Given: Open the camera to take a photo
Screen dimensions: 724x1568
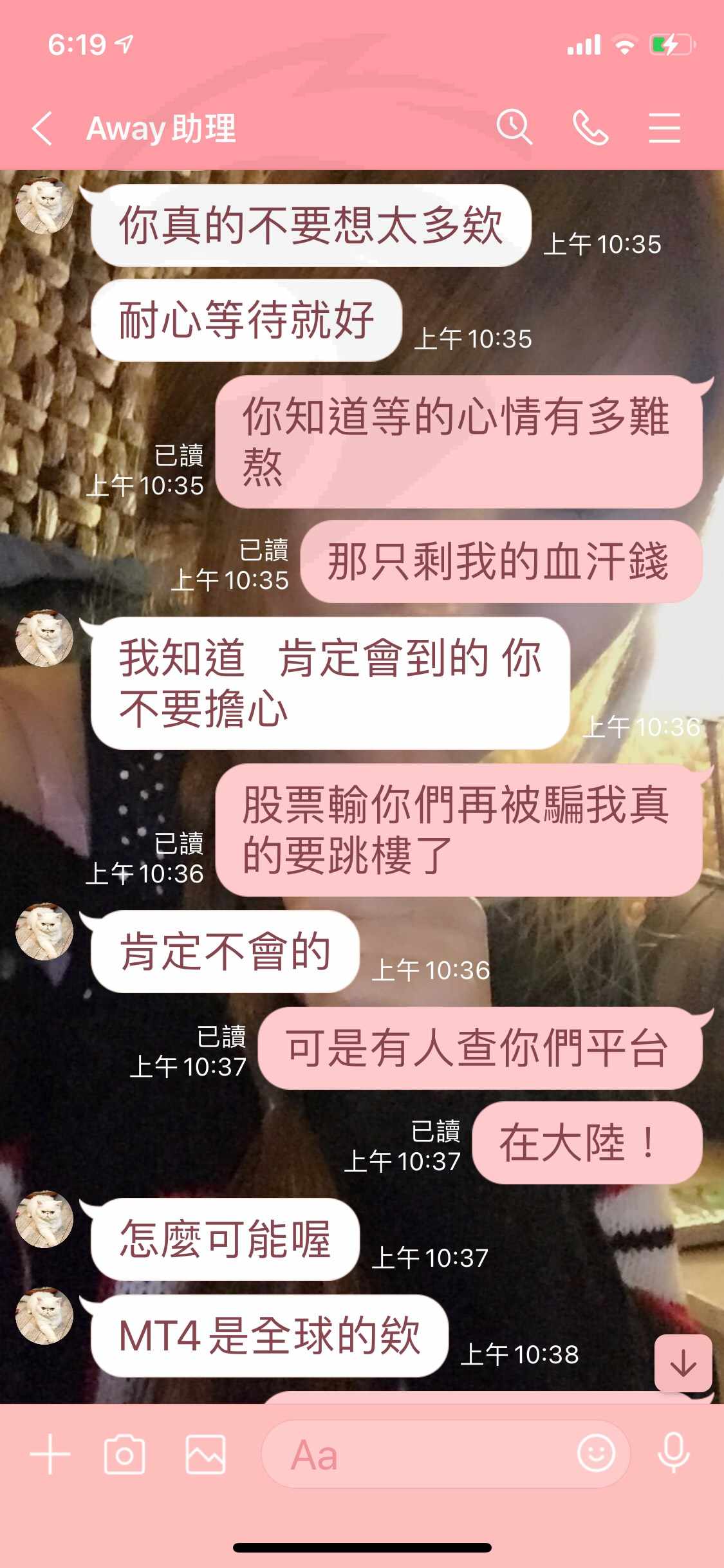Looking at the screenshot, I should pyautogui.click(x=124, y=1454).
